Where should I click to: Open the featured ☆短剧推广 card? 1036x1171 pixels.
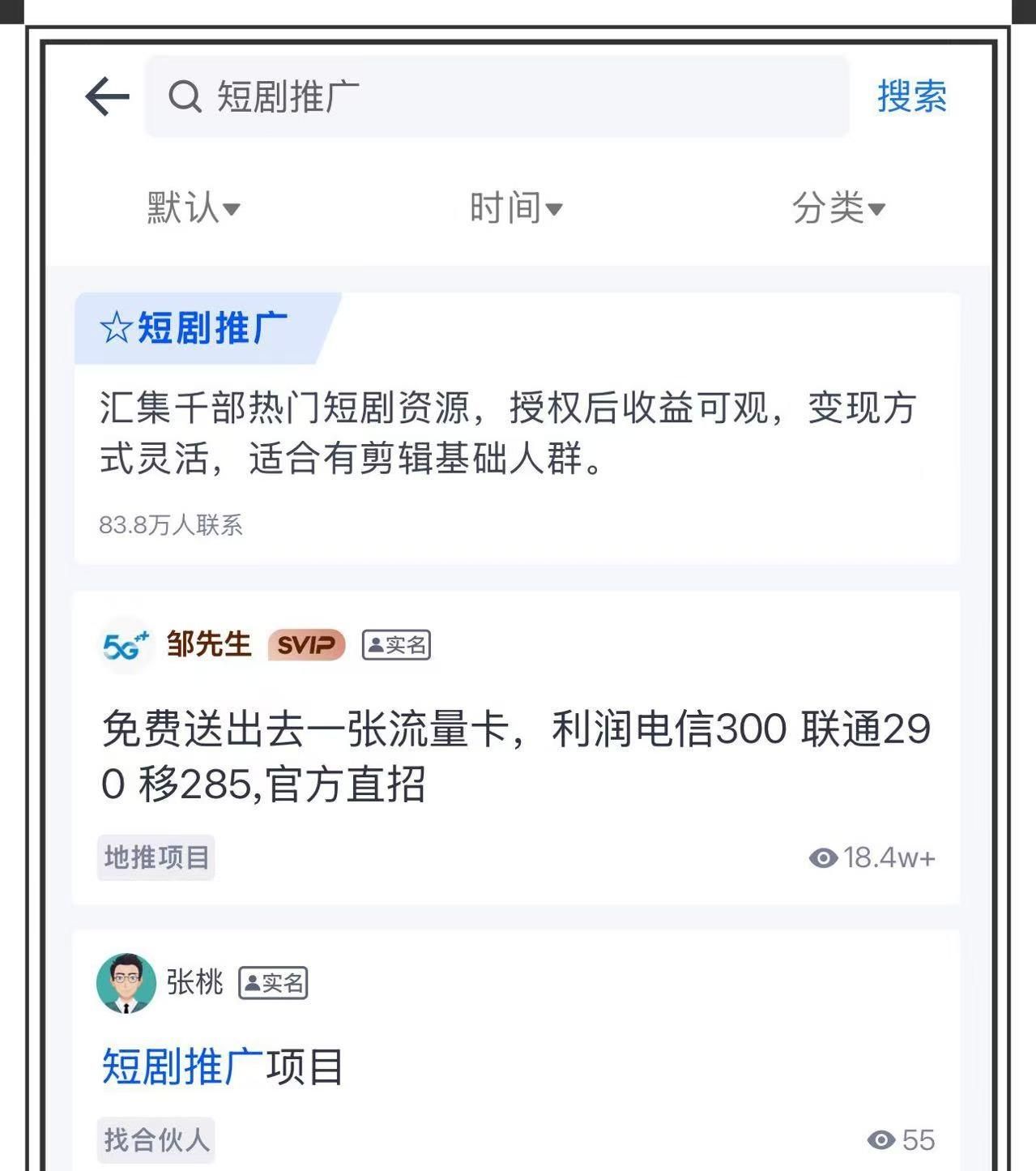[515, 430]
